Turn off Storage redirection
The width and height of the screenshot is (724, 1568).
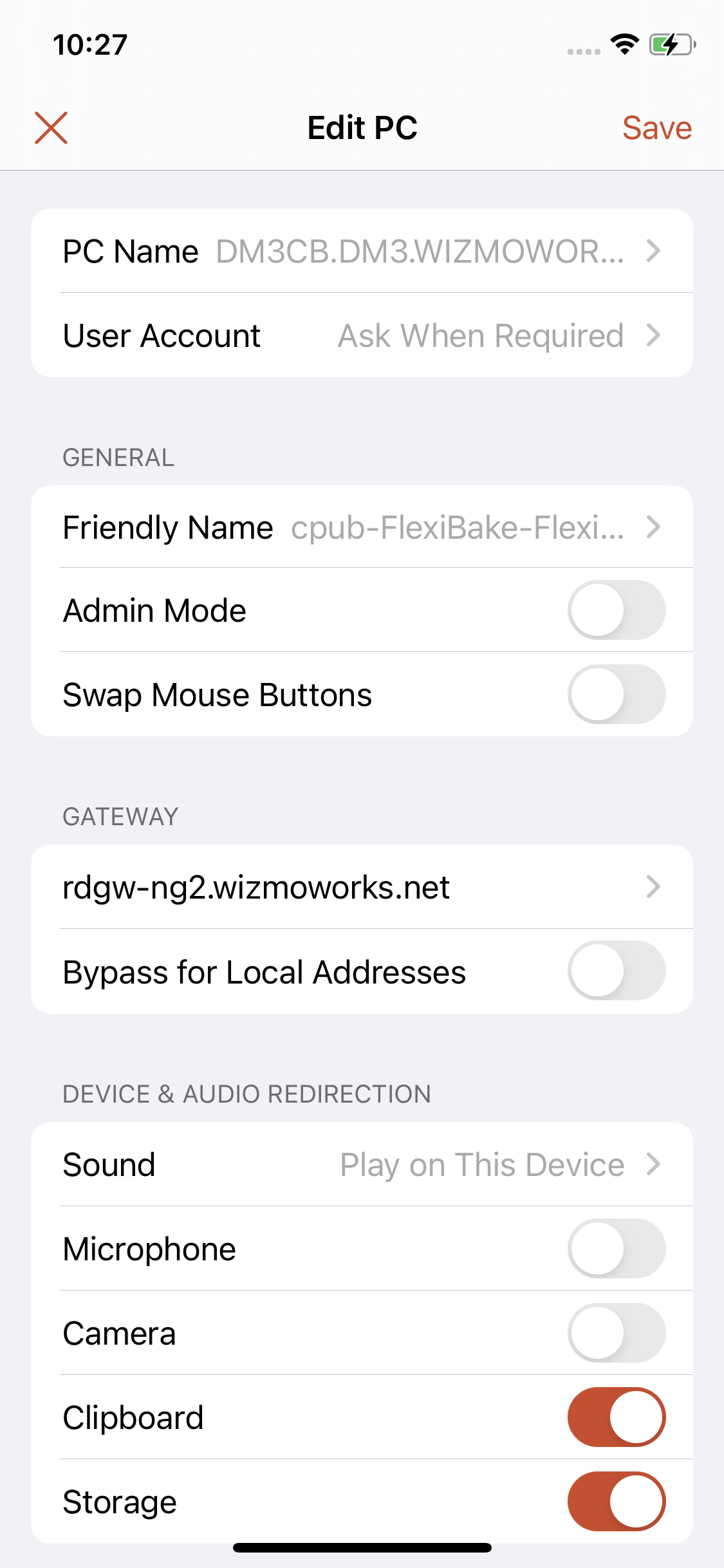pyautogui.click(x=616, y=1502)
